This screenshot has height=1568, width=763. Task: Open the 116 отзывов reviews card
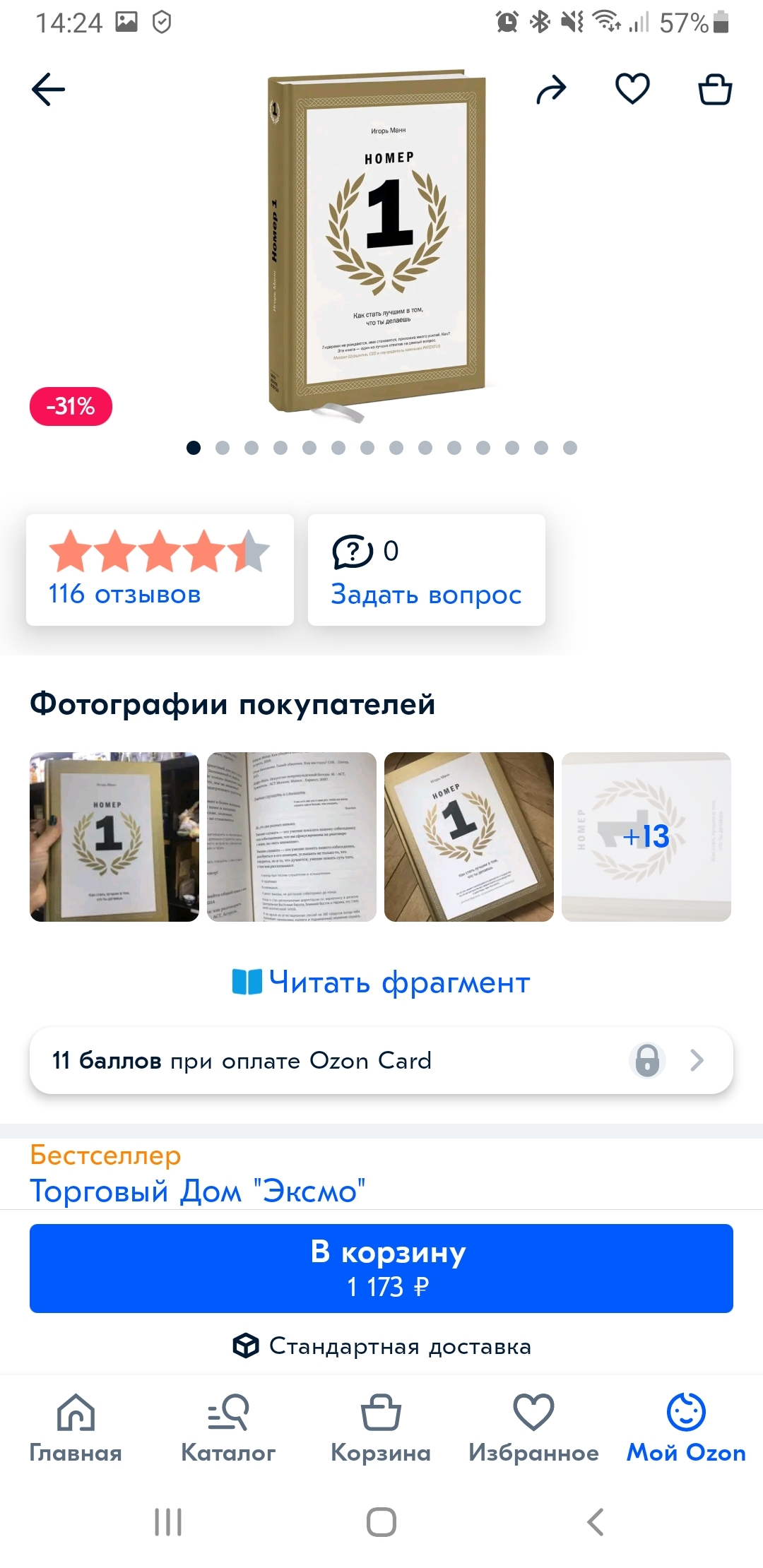(160, 570)
